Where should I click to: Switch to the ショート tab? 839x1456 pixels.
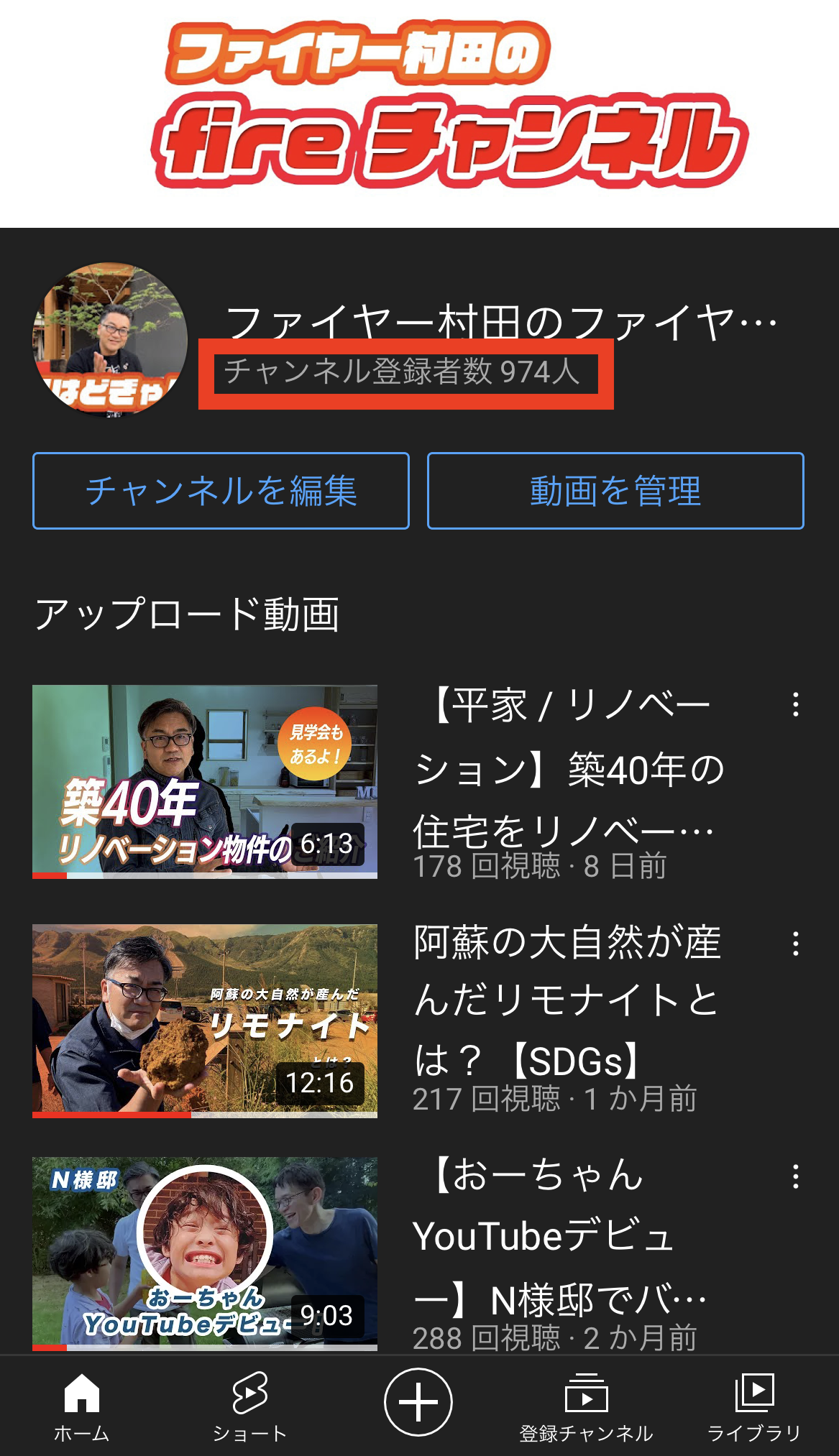click(x=249, y=1406)
